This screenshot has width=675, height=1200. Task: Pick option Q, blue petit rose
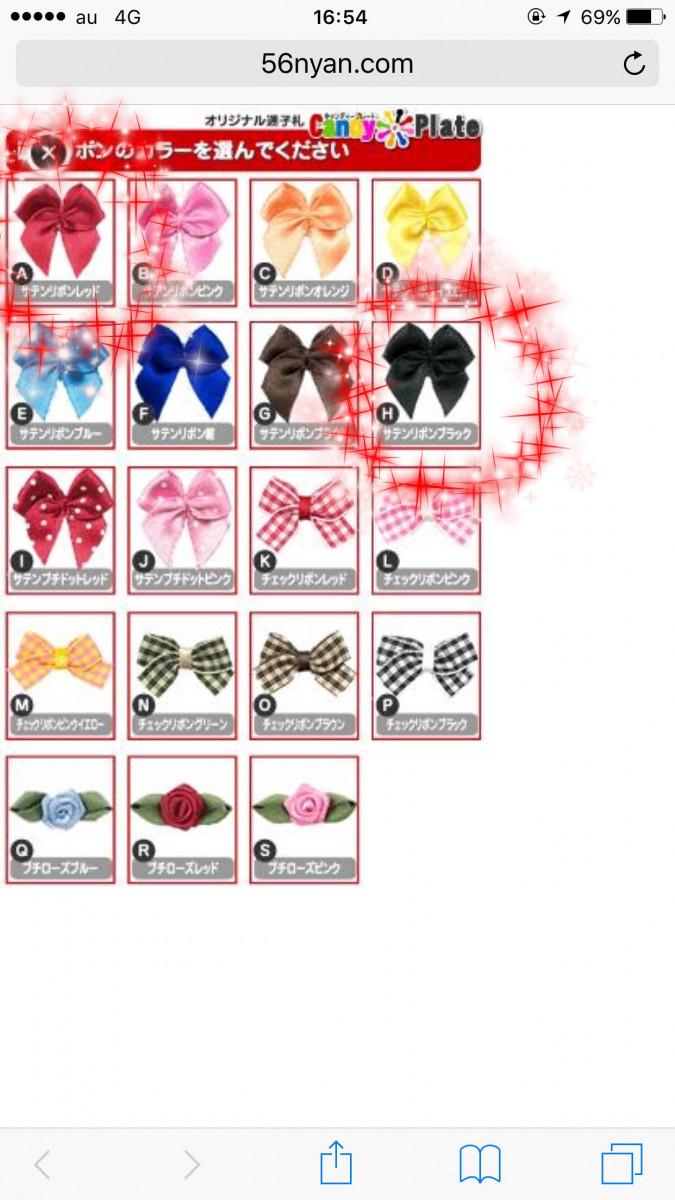coord(61,820)
